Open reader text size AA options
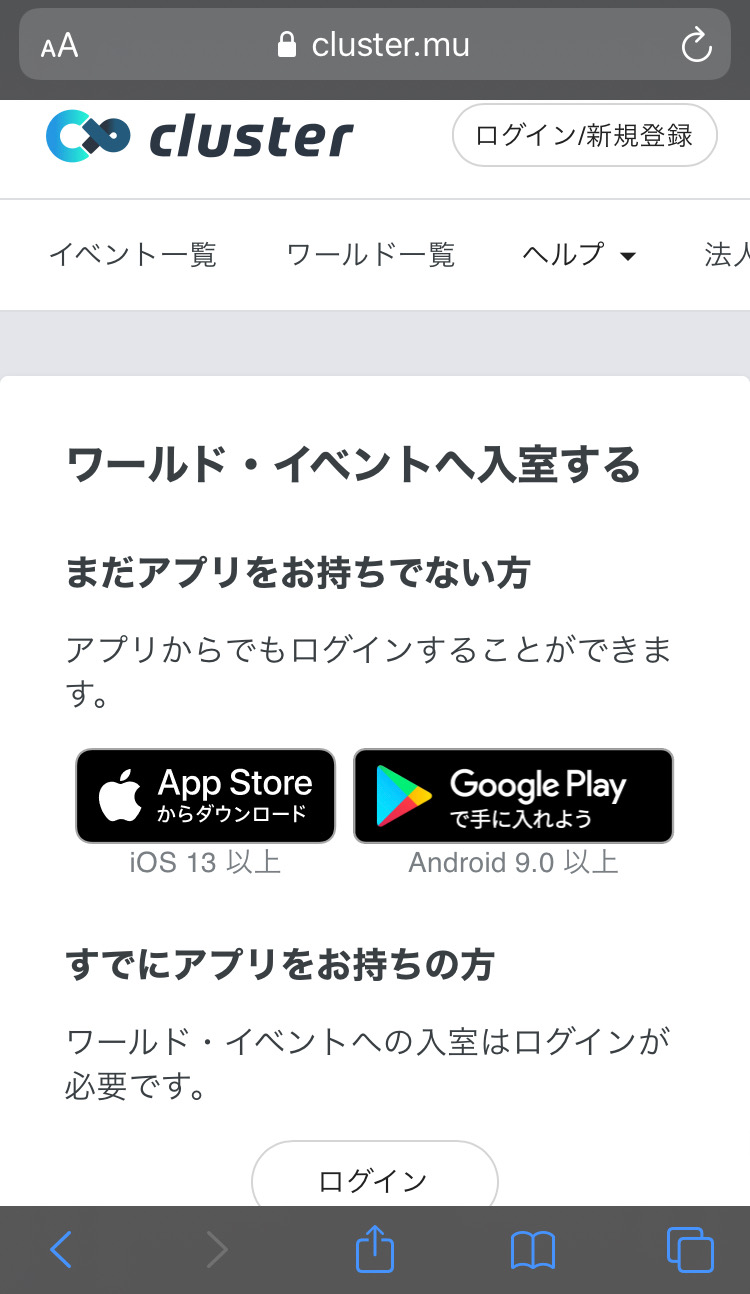This screenshot has width=750, height=1294. 60,46
